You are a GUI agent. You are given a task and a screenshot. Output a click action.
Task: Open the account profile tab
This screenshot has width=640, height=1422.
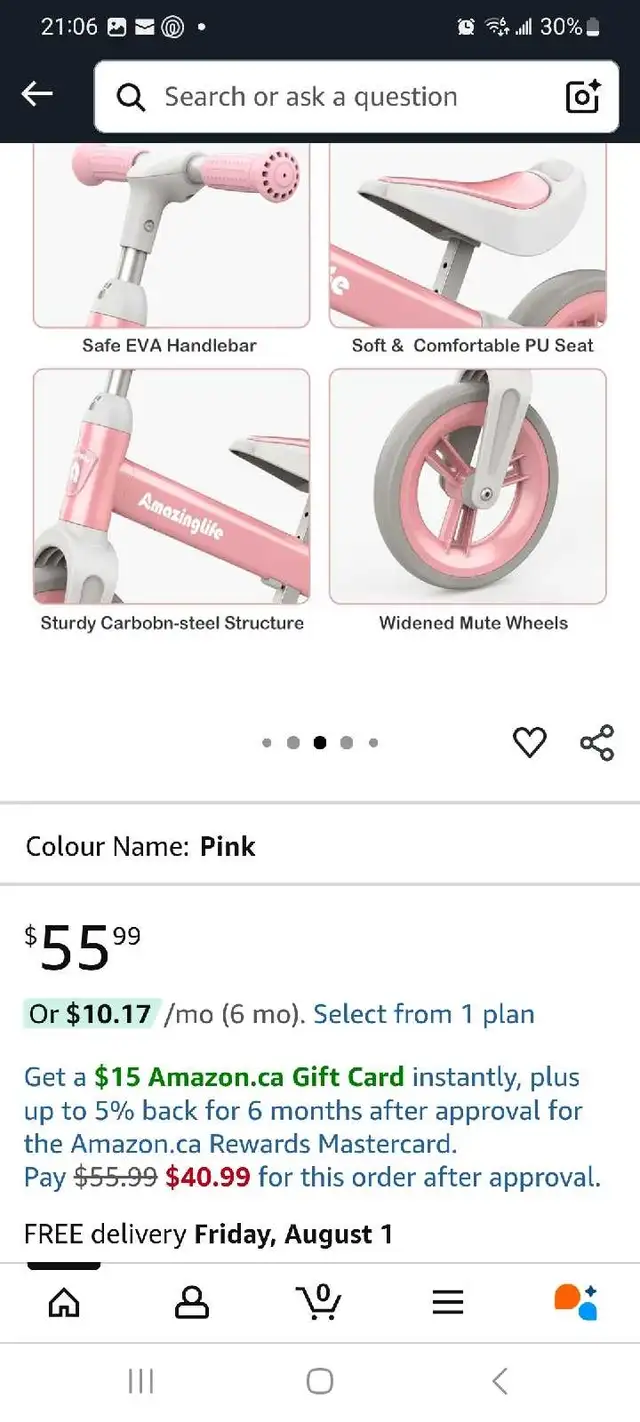tap(192, 1302)
